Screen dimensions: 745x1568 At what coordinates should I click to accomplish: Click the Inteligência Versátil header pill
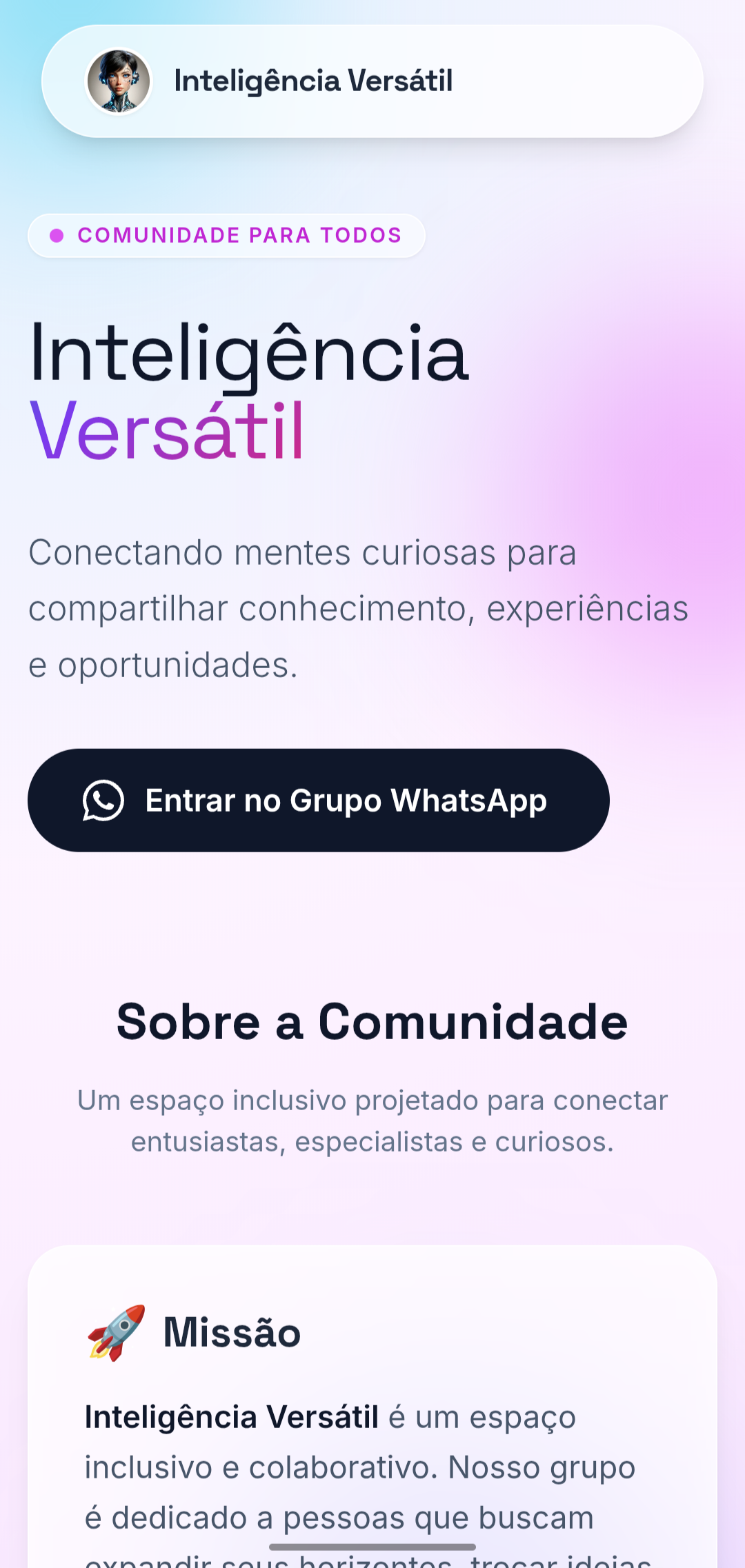tap(372, 81)
